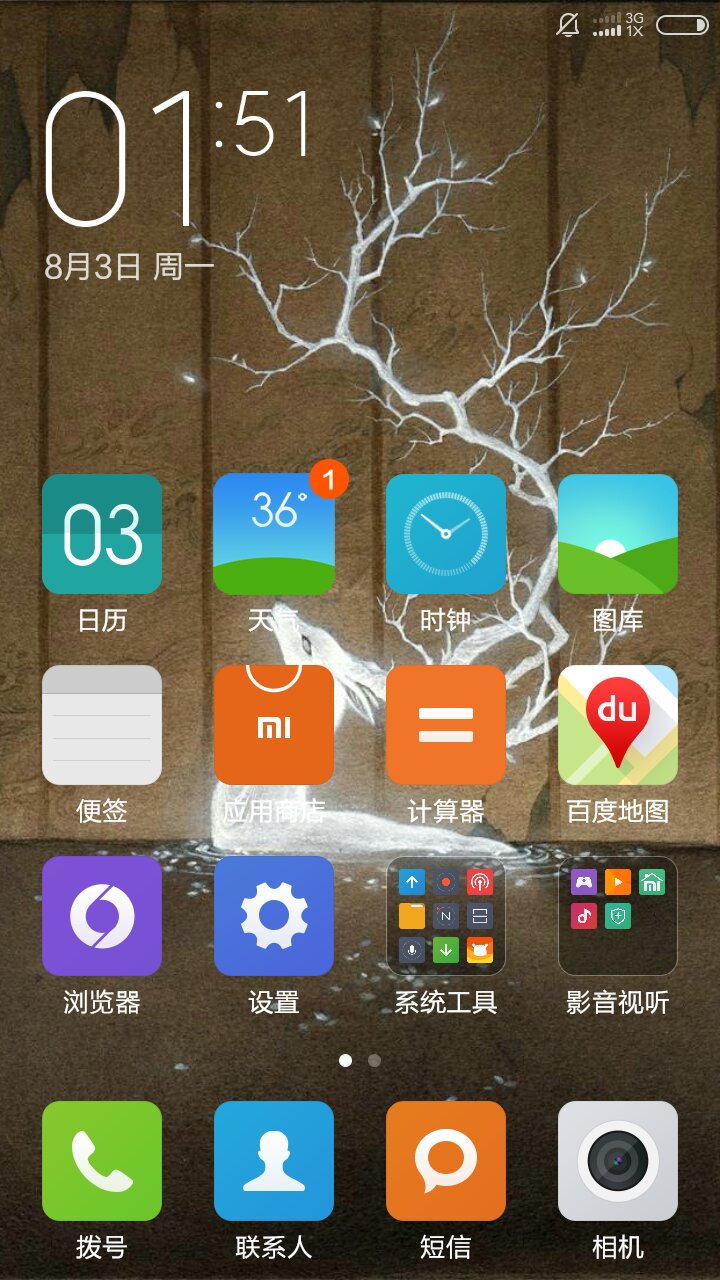
Task: Launch the 时钟 clock app
Action: pyautogui.click(x=446, y=534)
